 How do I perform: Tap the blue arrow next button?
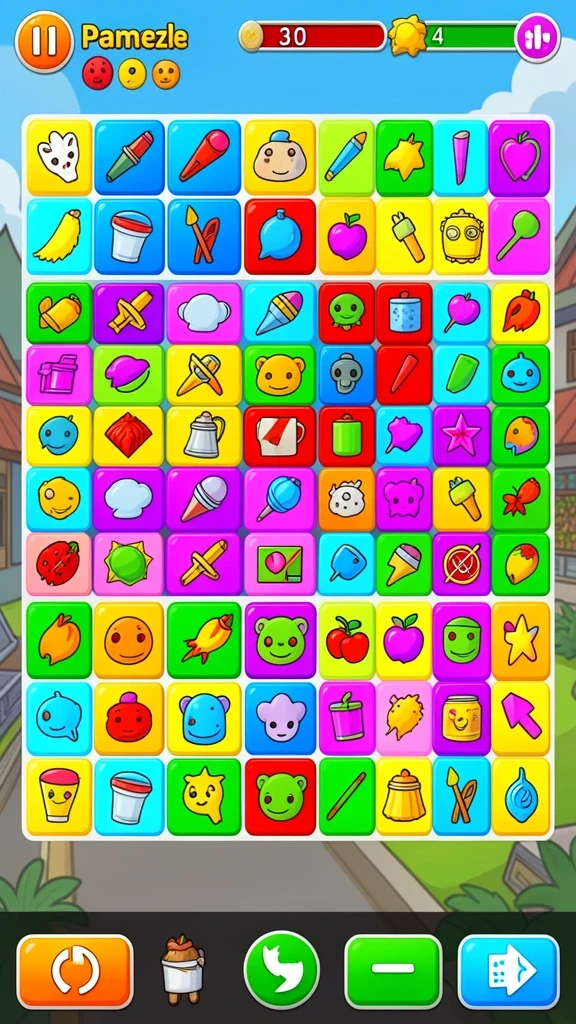tap(509, 970)
